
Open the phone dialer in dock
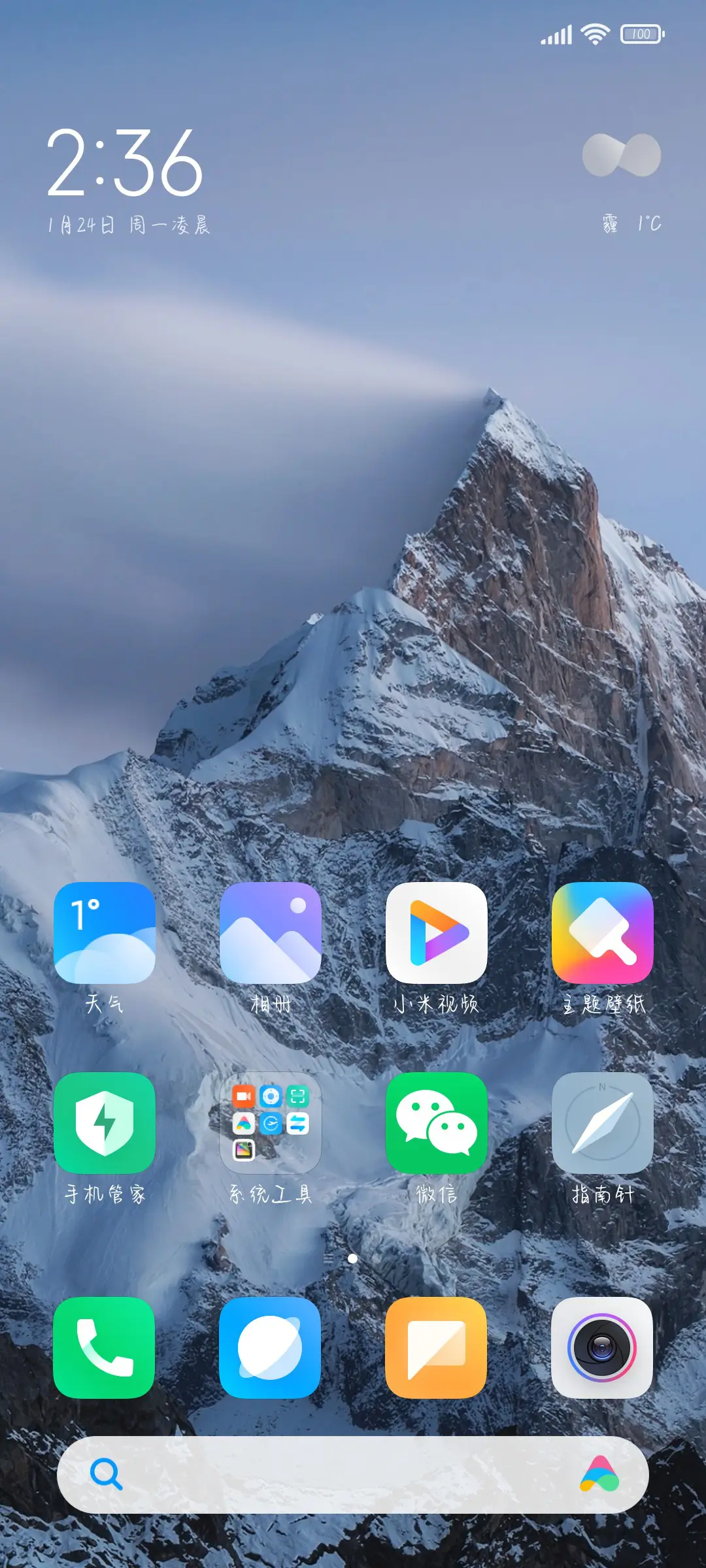[105, 1348]
